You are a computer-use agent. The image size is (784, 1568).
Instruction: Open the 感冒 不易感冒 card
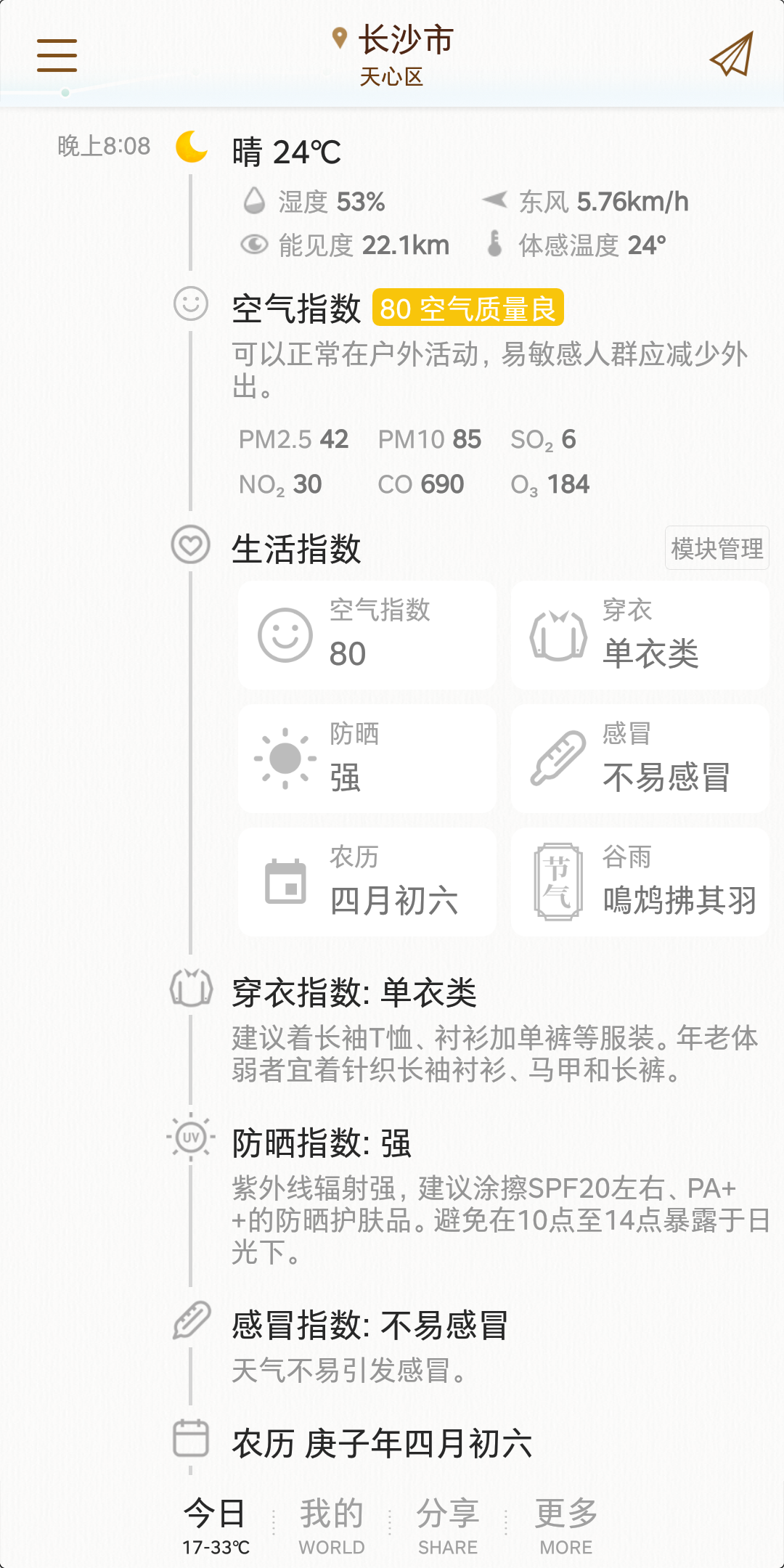pyautogui.click(x=640, y=759)
